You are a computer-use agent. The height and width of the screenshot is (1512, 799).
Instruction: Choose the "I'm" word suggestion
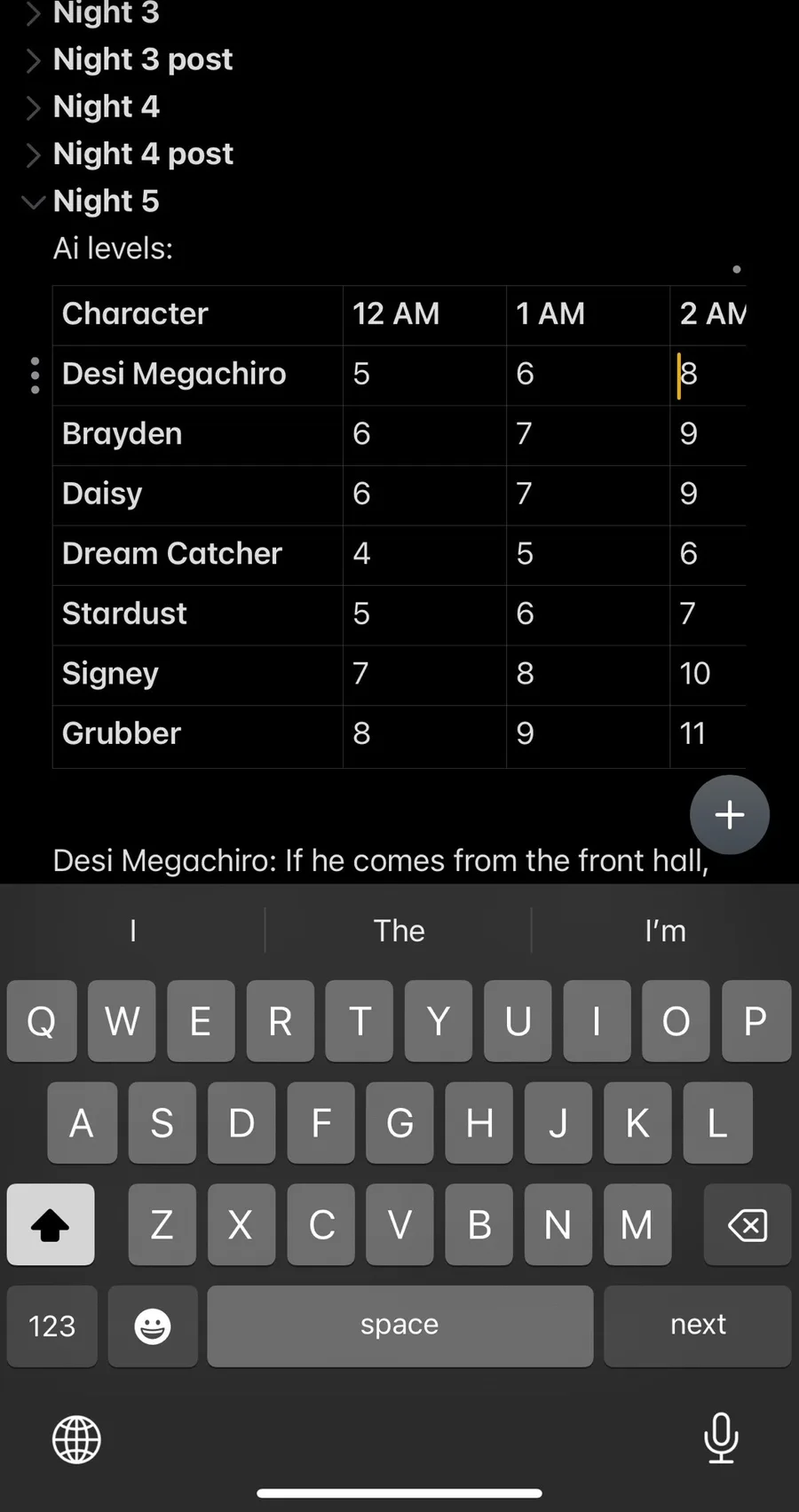[665, 930]
